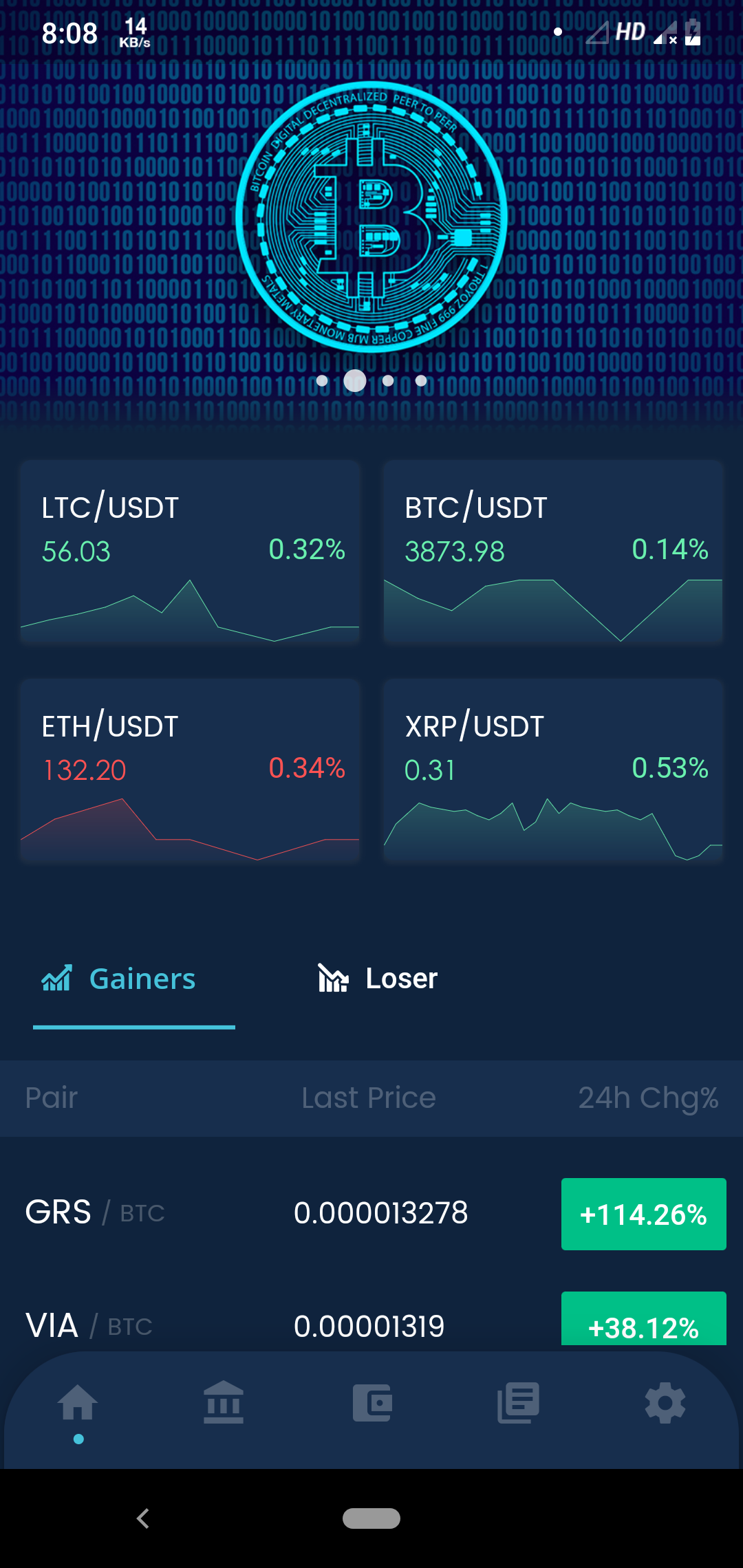The image size is (743, 1568).
Task: Open the VIA / BTC pair row
Action: [371, 1324]
